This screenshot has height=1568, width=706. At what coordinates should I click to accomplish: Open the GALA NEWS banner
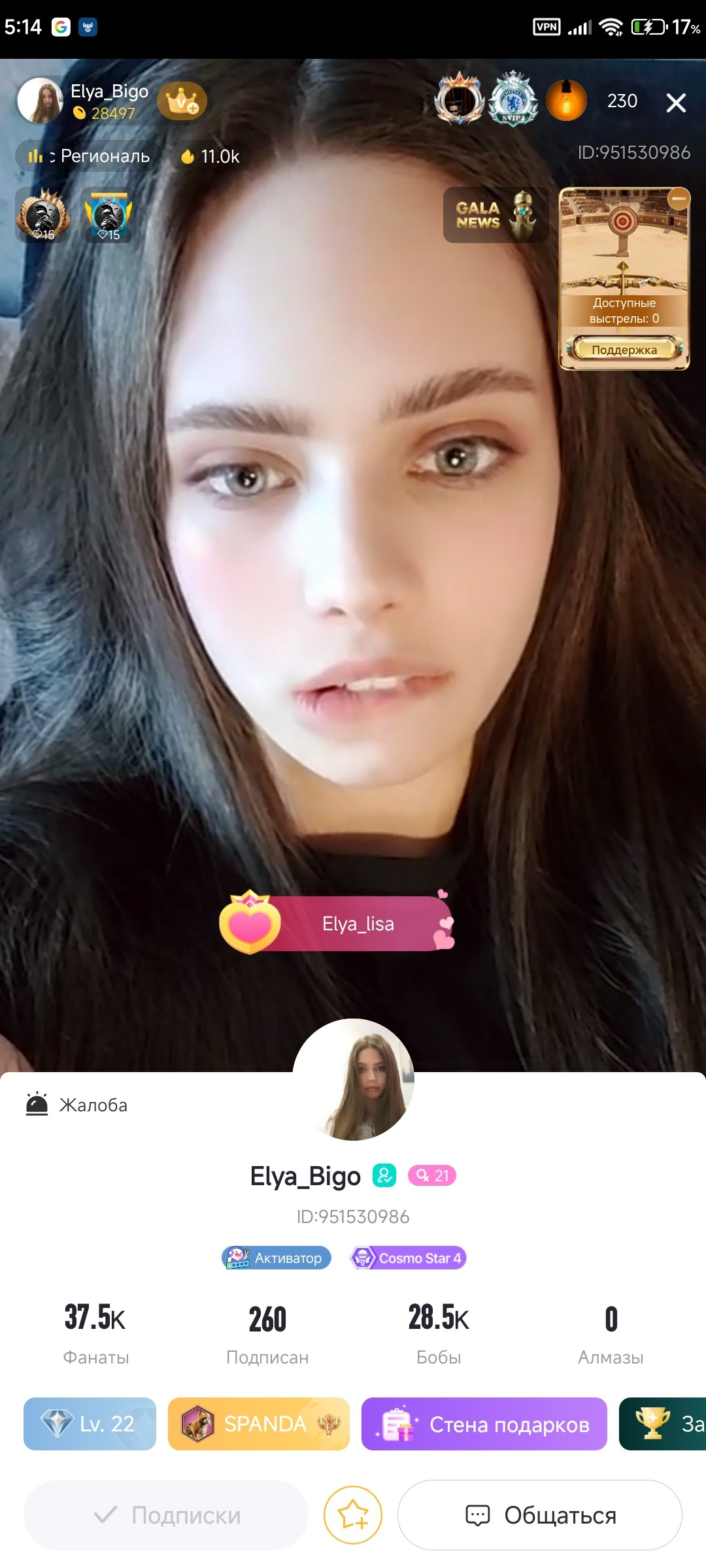[x=496, y=215]
